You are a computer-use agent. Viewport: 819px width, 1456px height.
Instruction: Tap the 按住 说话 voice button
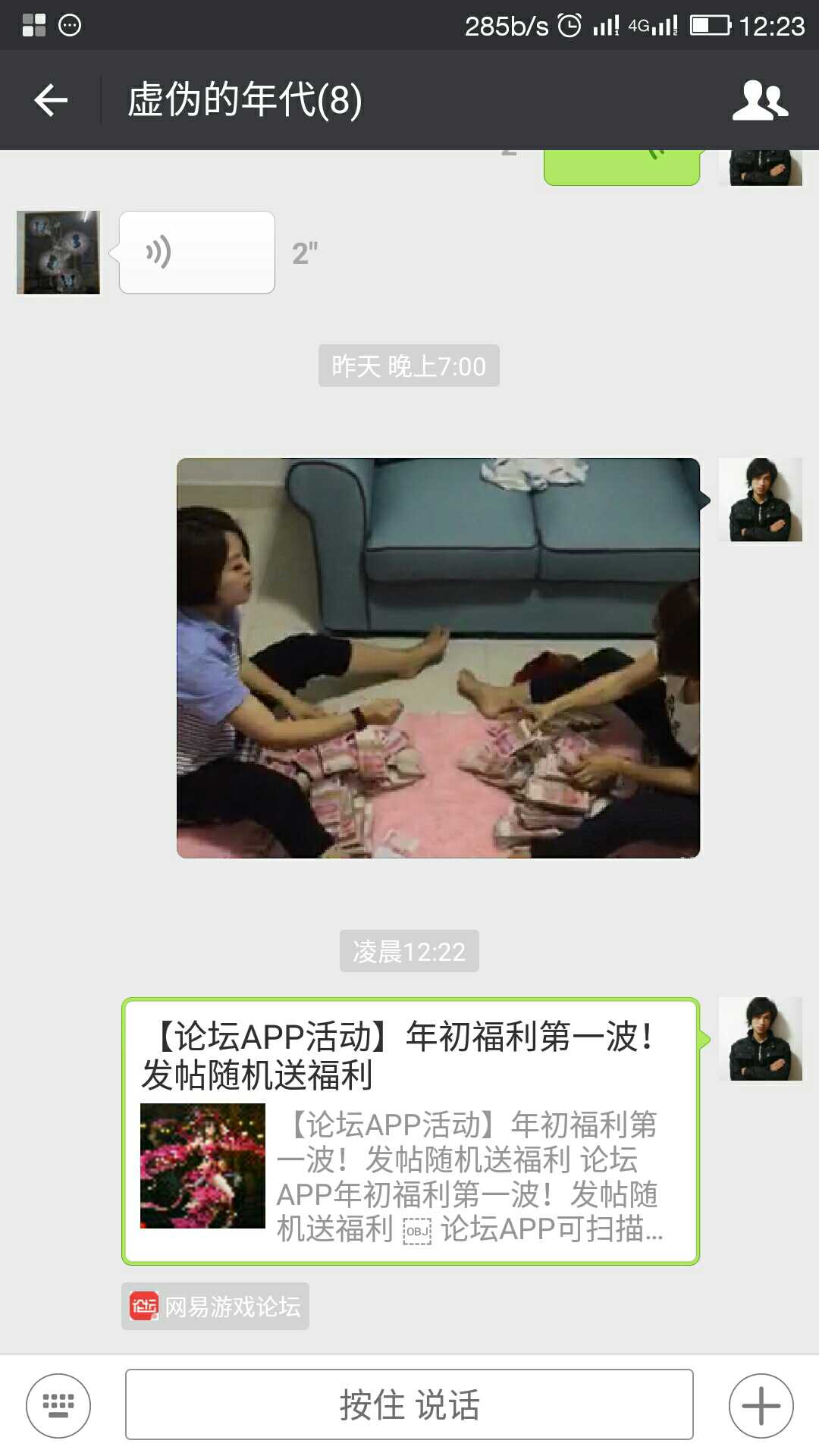tap(409, 1404)
